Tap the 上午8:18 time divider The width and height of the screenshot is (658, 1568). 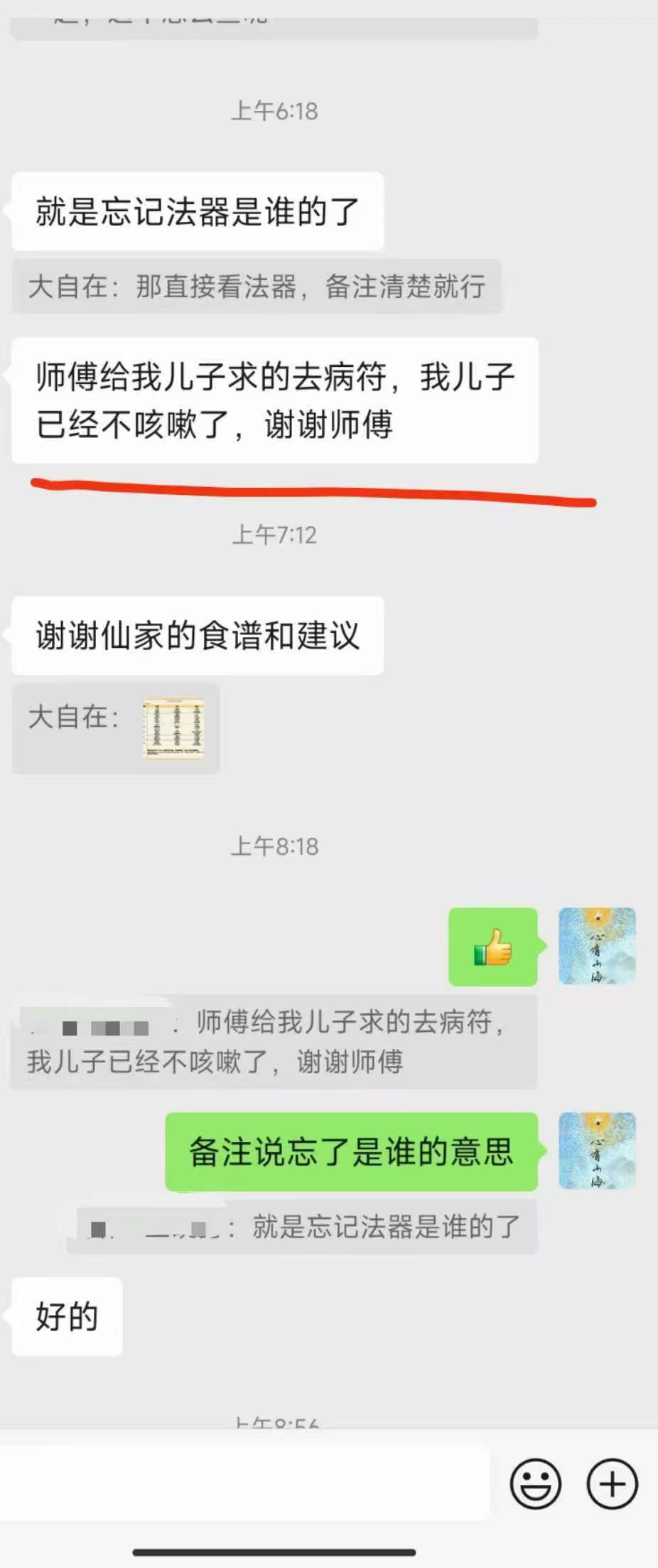point(276,846)
